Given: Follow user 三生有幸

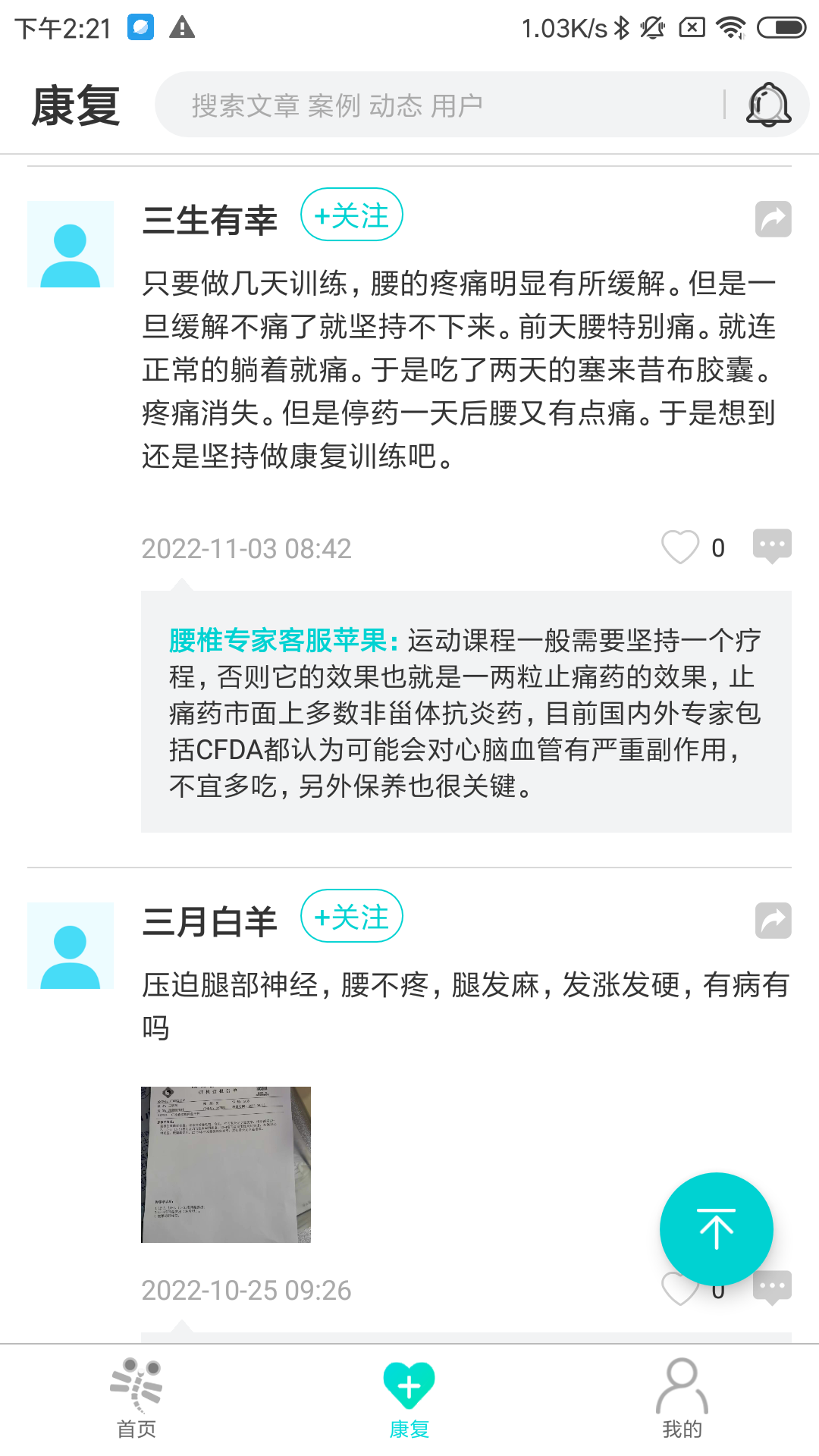Looking at the screenshot, I should pyautogui.click(x=352, y=215).
